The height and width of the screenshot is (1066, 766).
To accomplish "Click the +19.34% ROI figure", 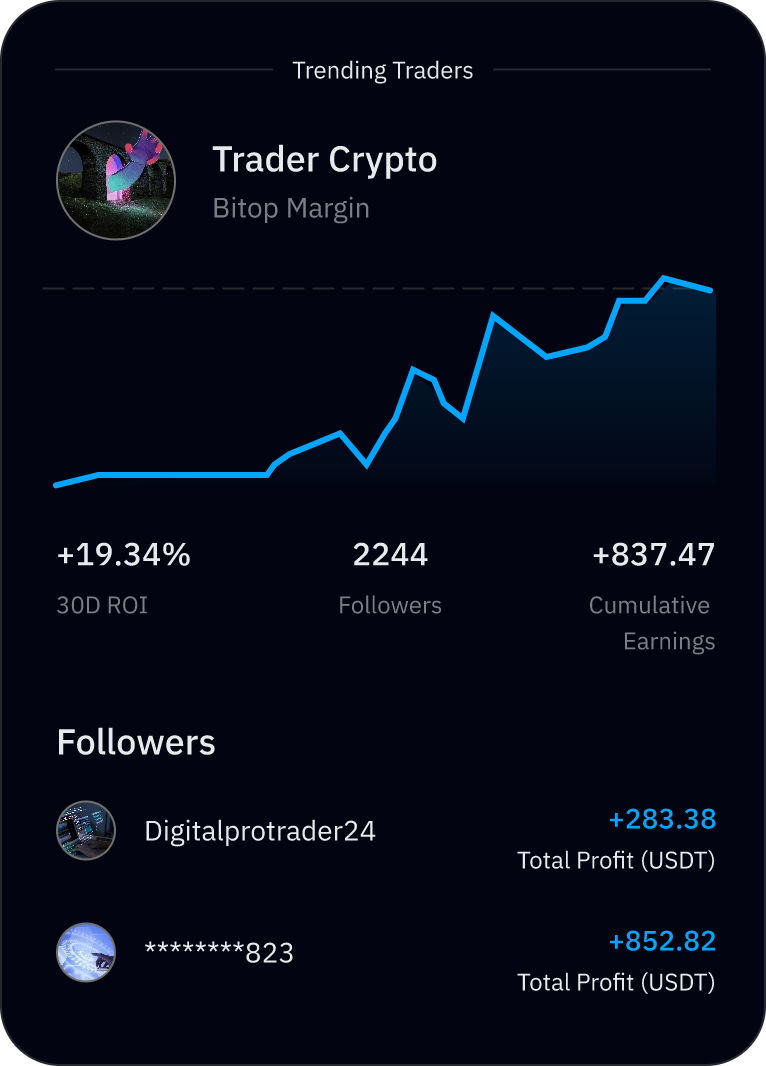I will (124, 554).
